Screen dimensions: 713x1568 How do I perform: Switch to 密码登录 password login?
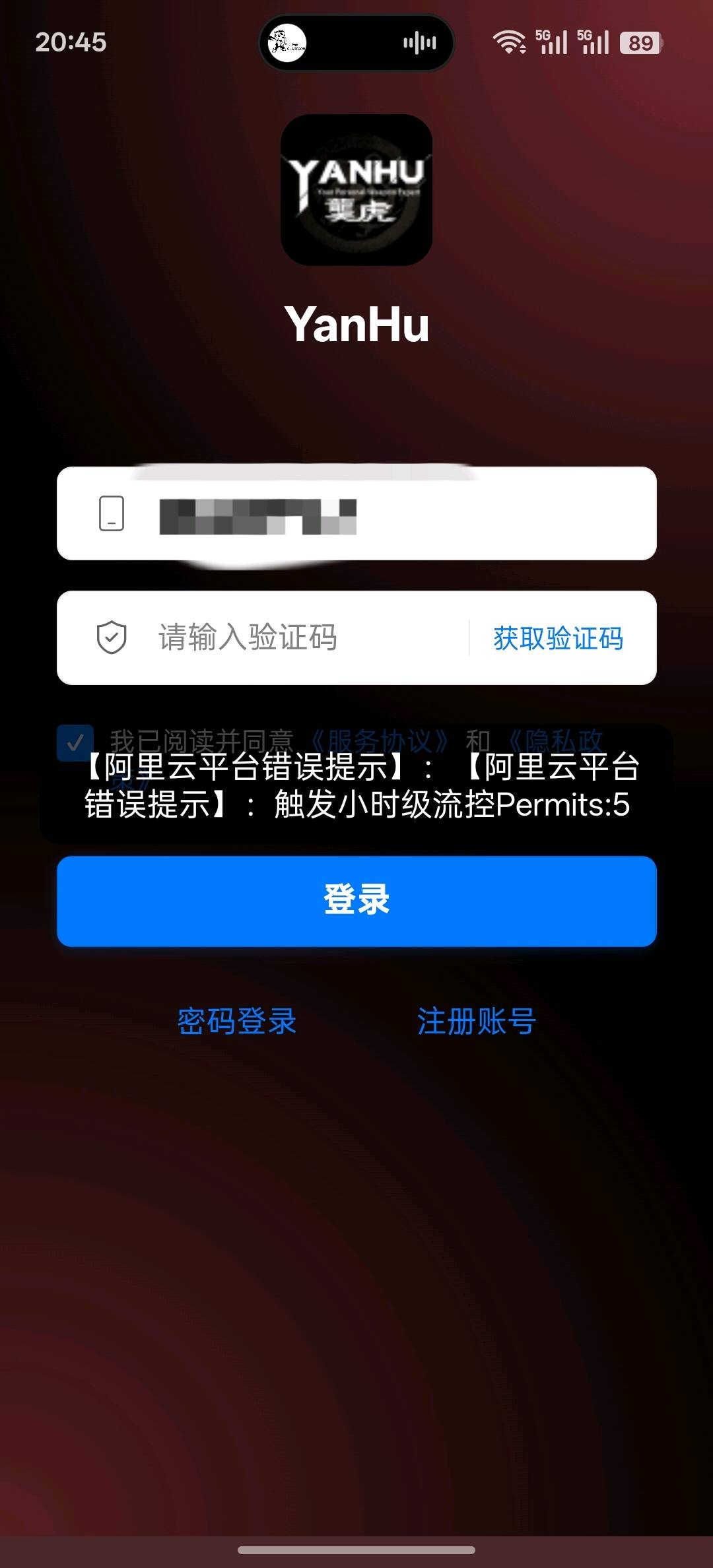point(237,1021)
